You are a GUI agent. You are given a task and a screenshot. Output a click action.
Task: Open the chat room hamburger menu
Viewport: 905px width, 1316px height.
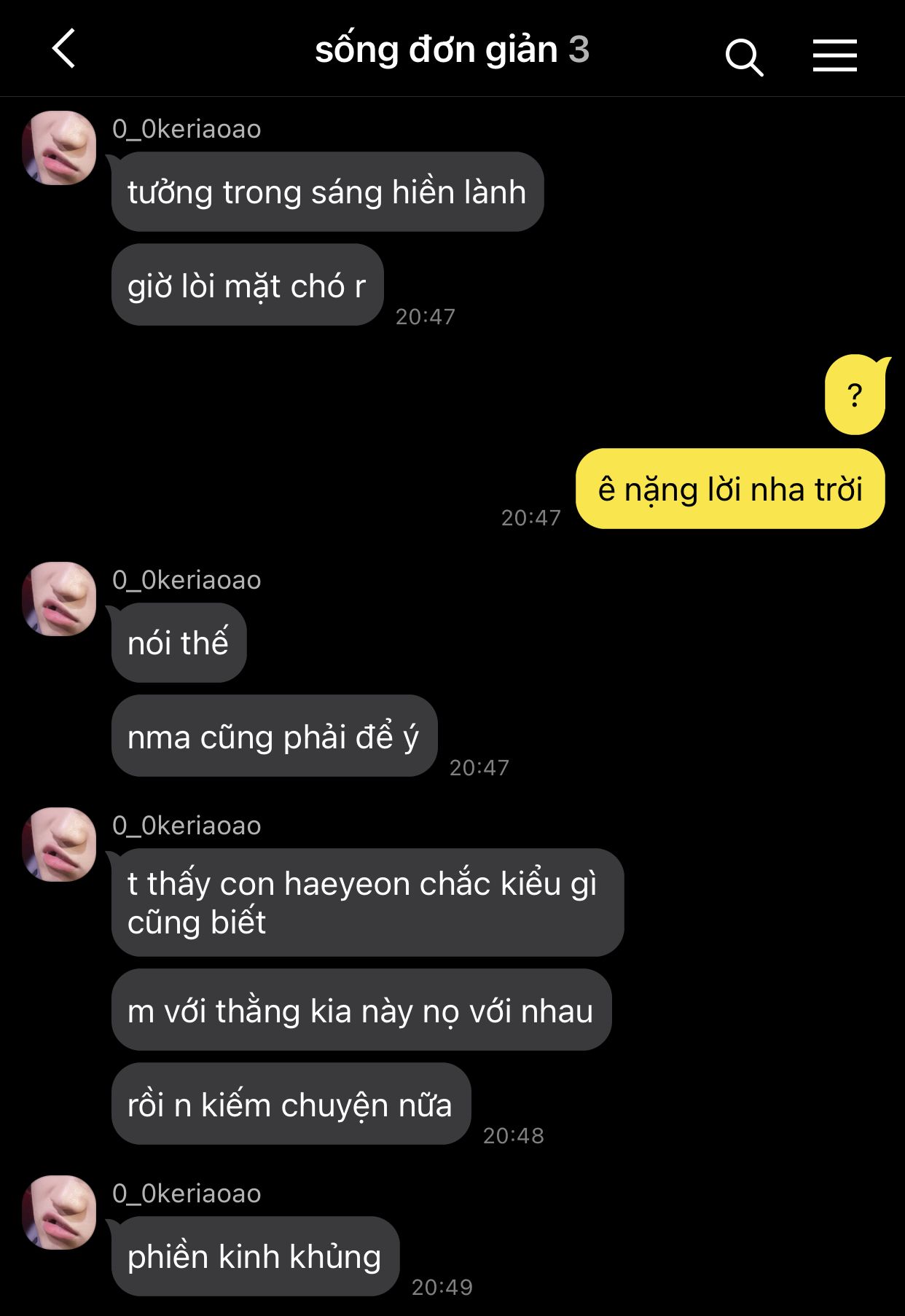tap(834, 55)
